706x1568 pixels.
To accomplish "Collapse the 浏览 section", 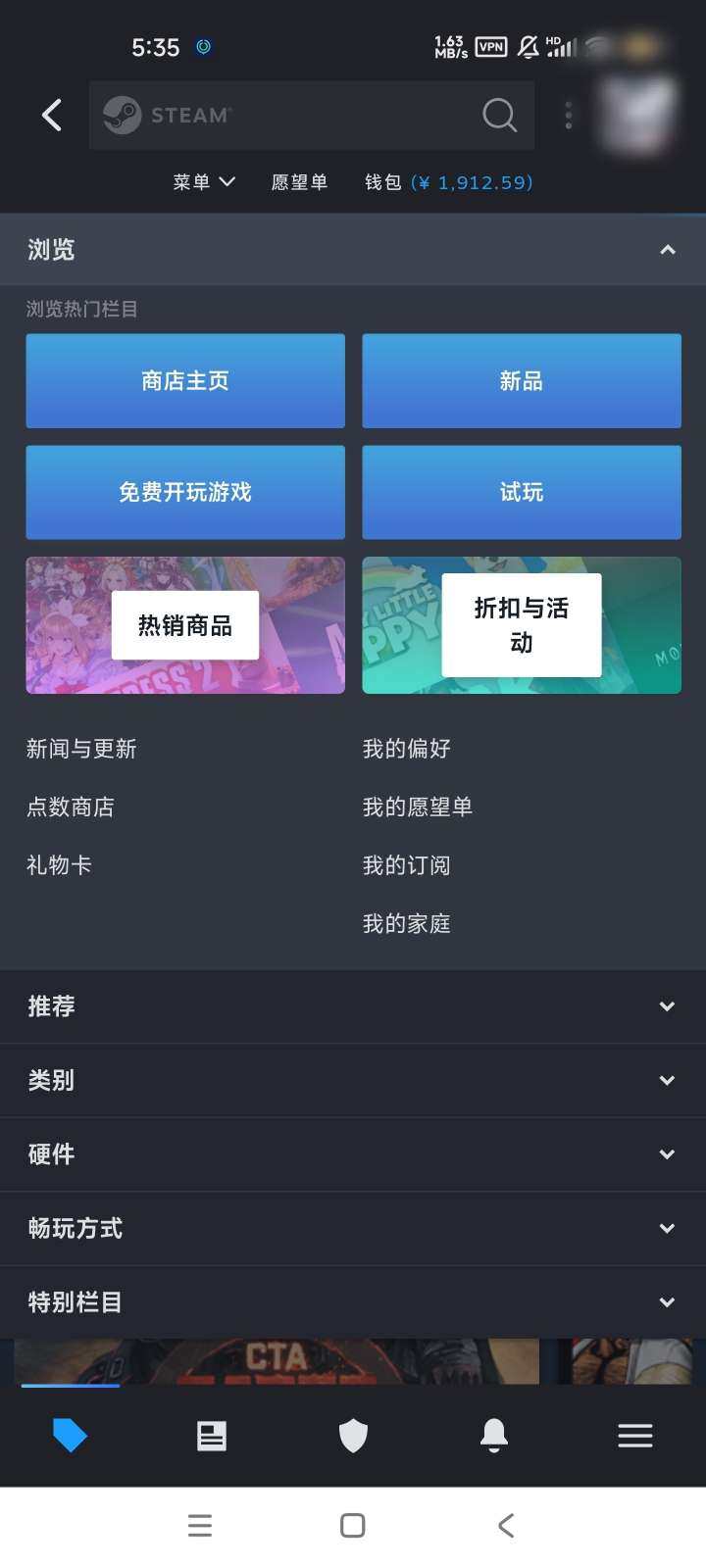I will point(666,250).
